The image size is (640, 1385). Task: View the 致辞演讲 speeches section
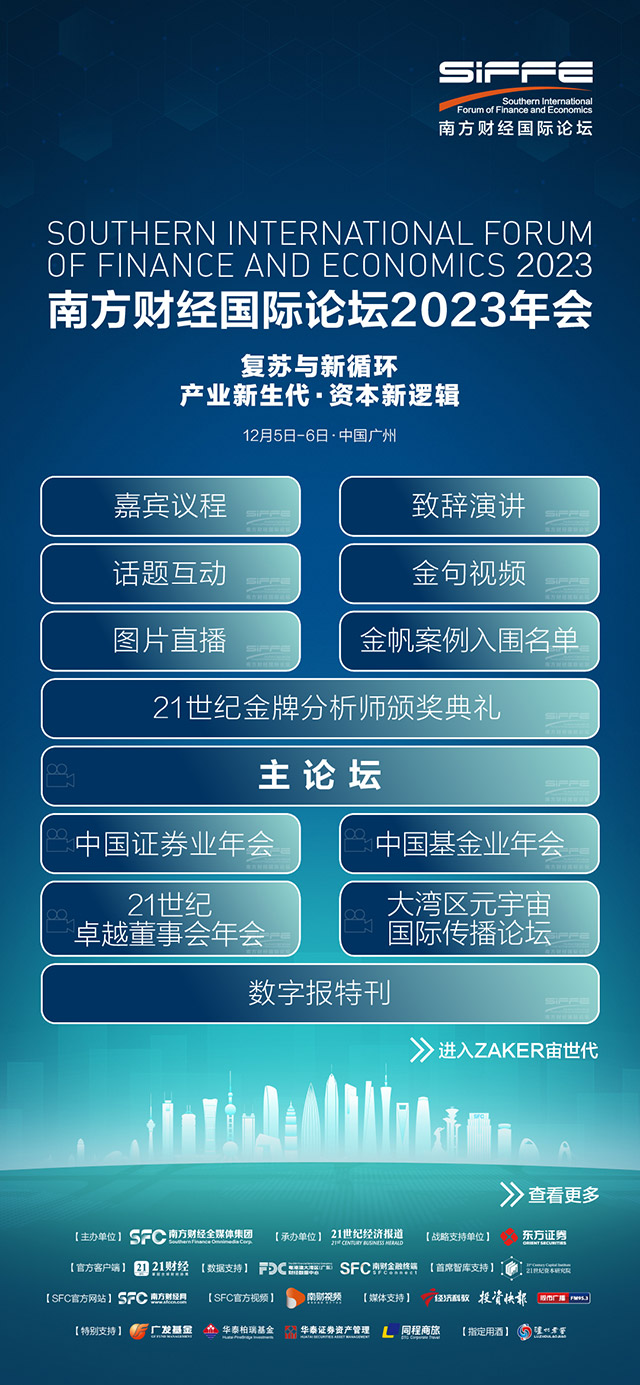(469, 506)
